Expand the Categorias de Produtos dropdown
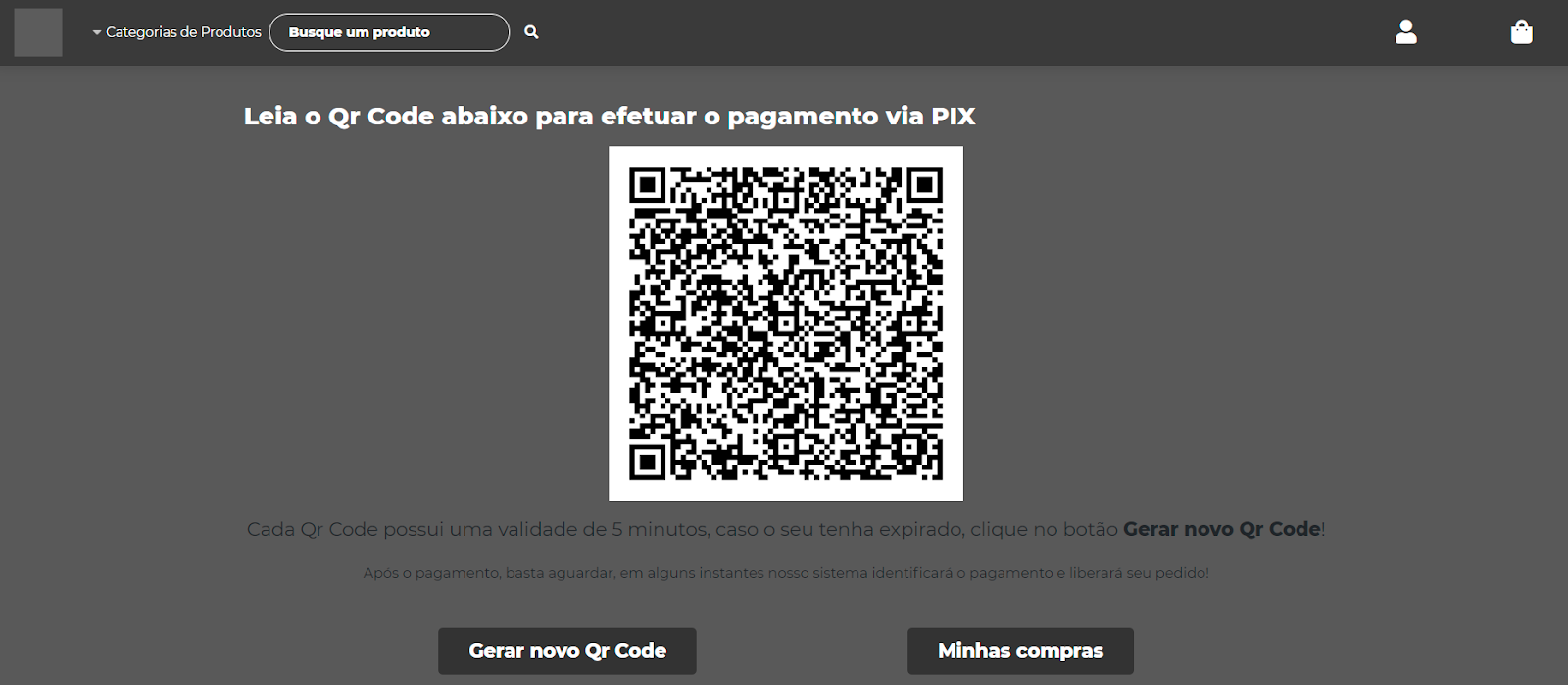The height and width of the screenshot is (685, 1568). click(177, 32)
